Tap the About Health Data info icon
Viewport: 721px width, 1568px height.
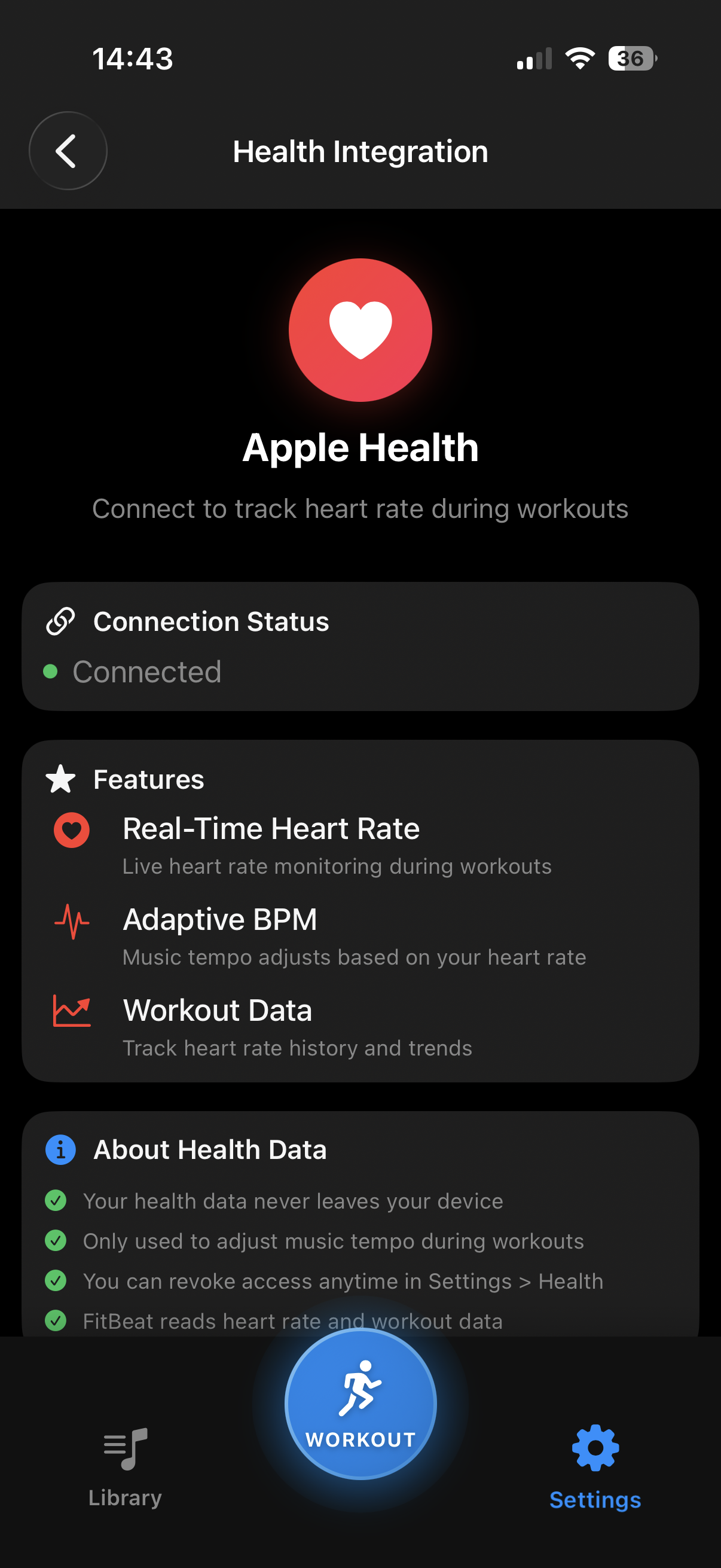60,1149
